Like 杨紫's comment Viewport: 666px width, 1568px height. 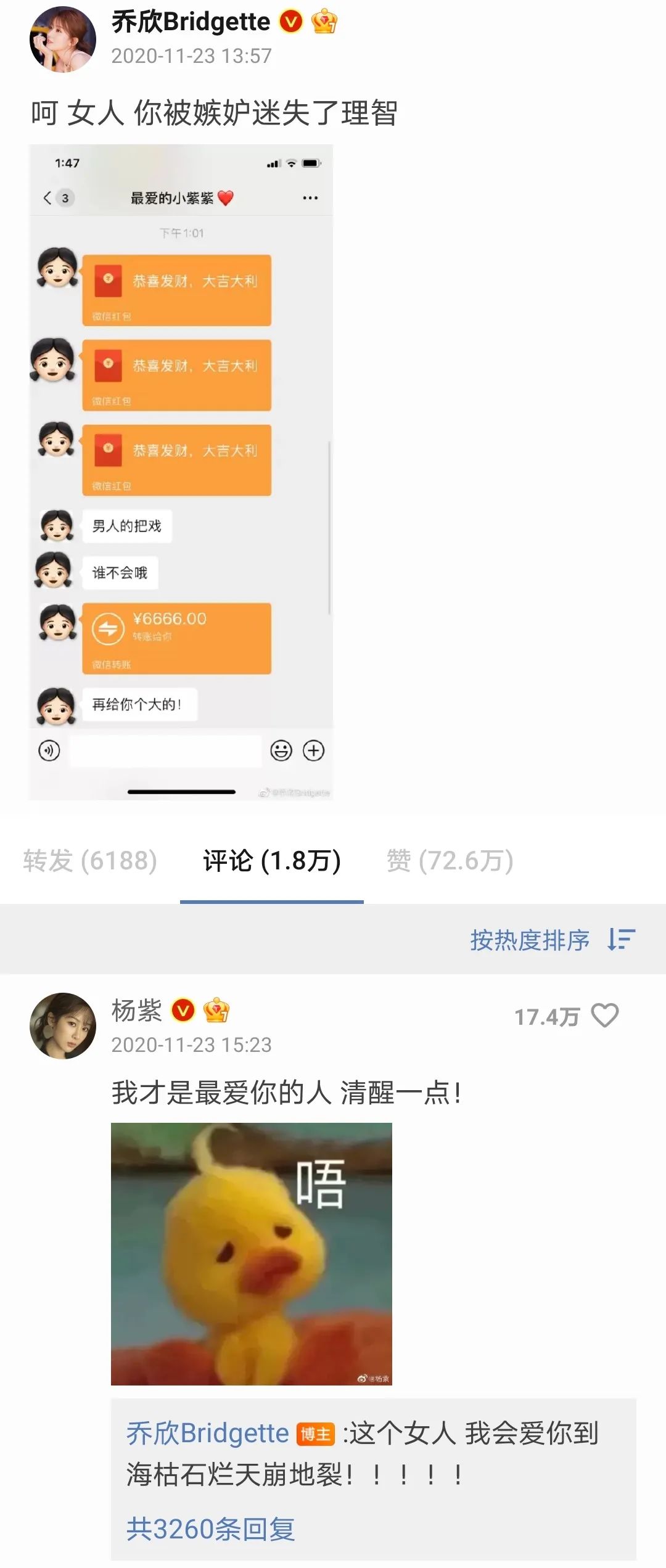(604, 1016)
